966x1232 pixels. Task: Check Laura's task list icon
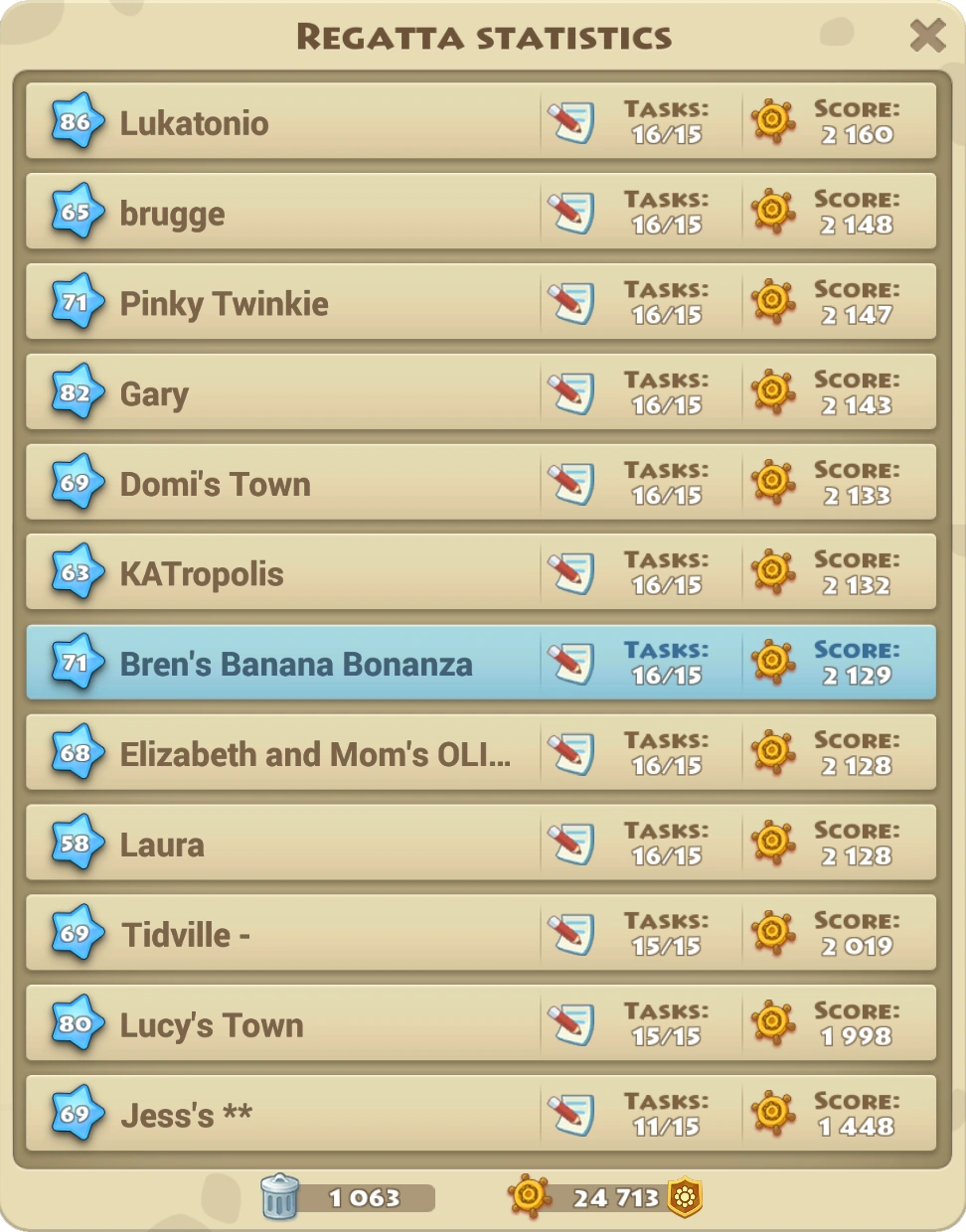pyautogui.click(x=571, y=844)
